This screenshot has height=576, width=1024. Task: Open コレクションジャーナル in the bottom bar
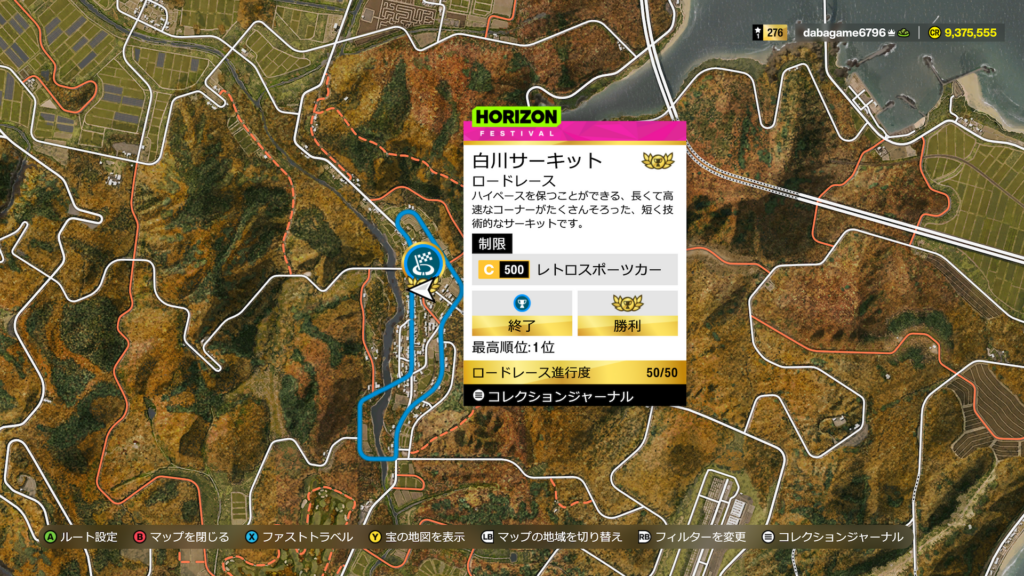pos(833,537)
